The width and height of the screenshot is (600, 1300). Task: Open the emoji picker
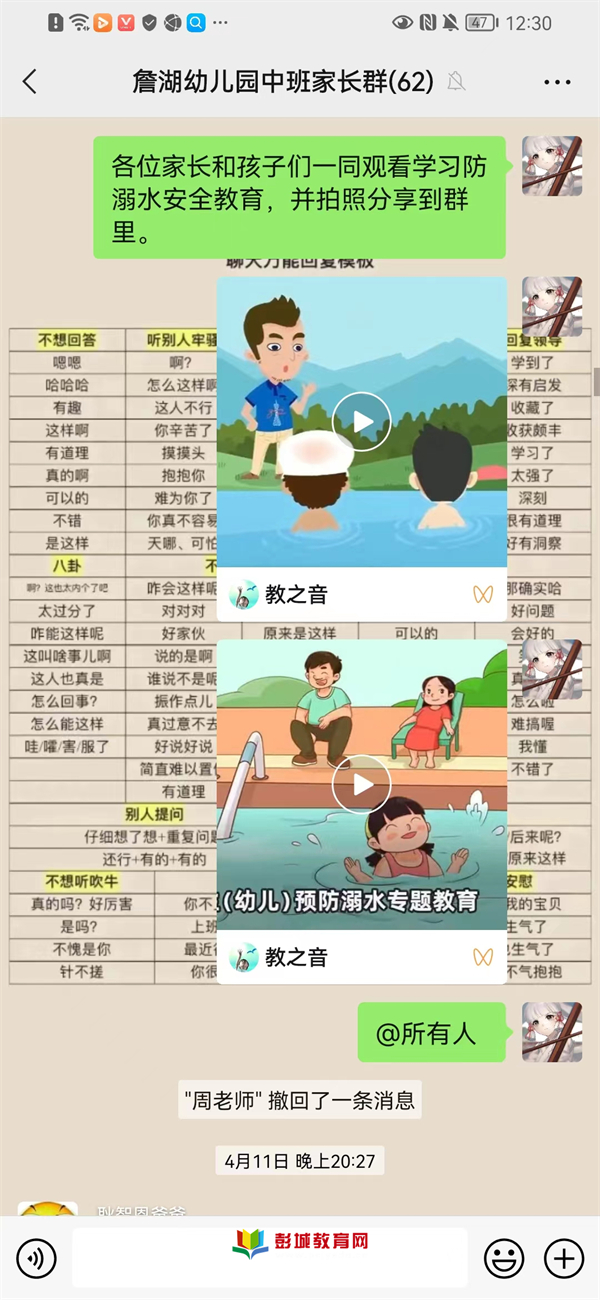[x=505, y=1258]
